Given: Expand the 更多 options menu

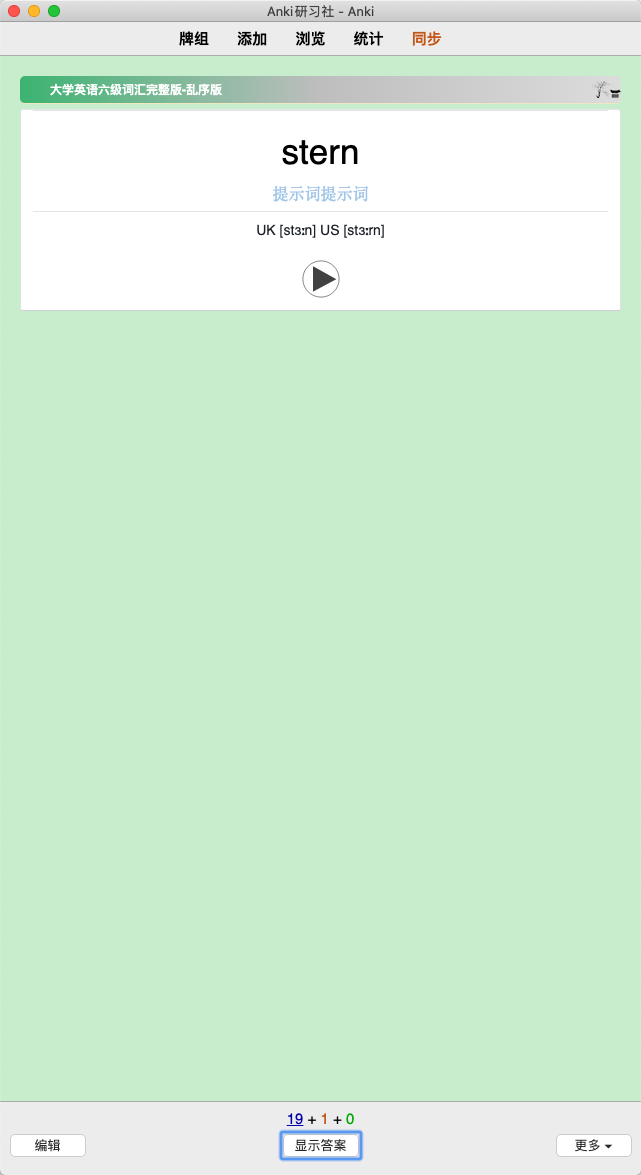Looking at the screenshot, I should point(594,1145).
